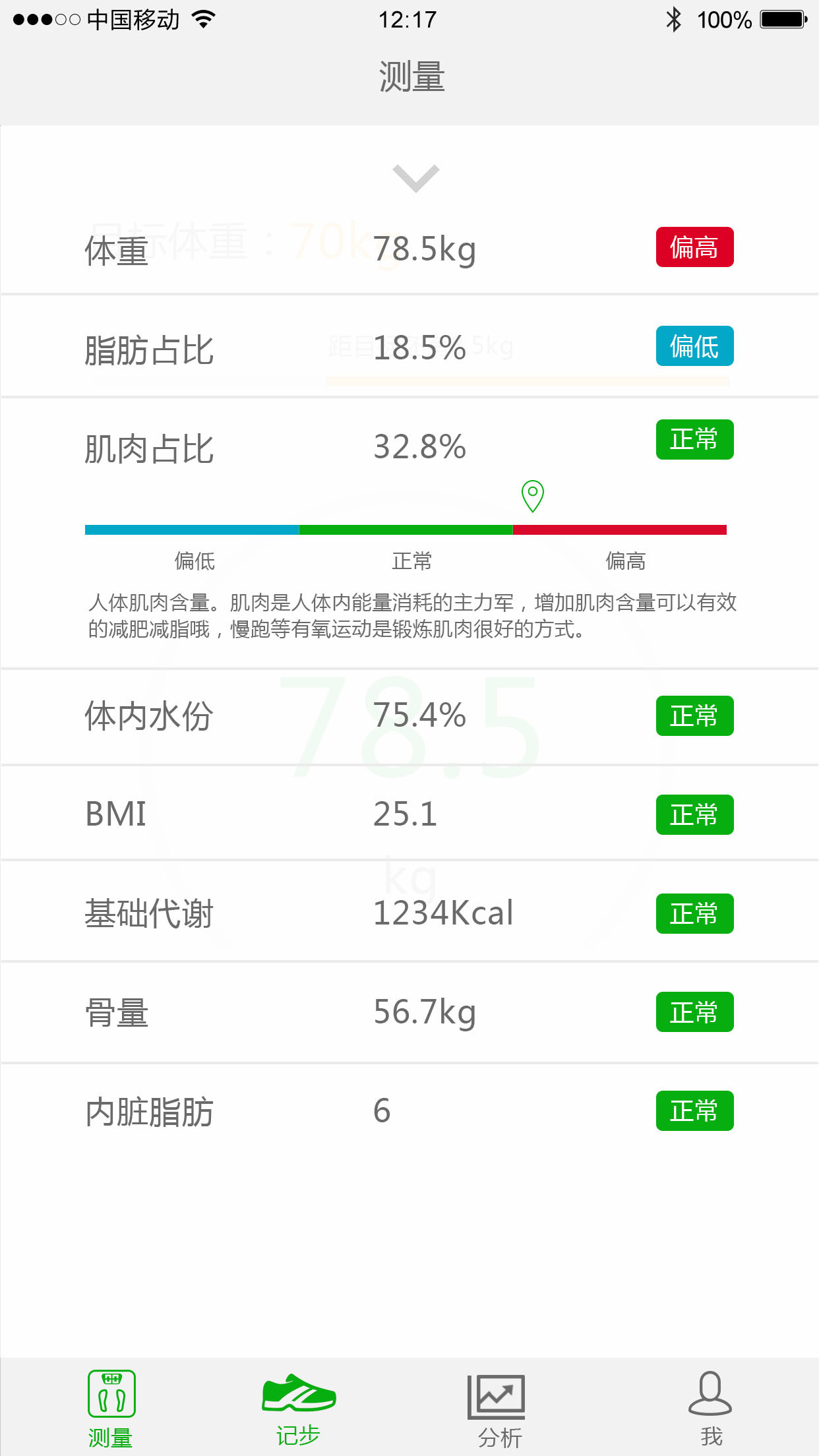Open the 体内水份 row details
Image resolution: width=819 pixels, height=1456 pixels.
409,715
